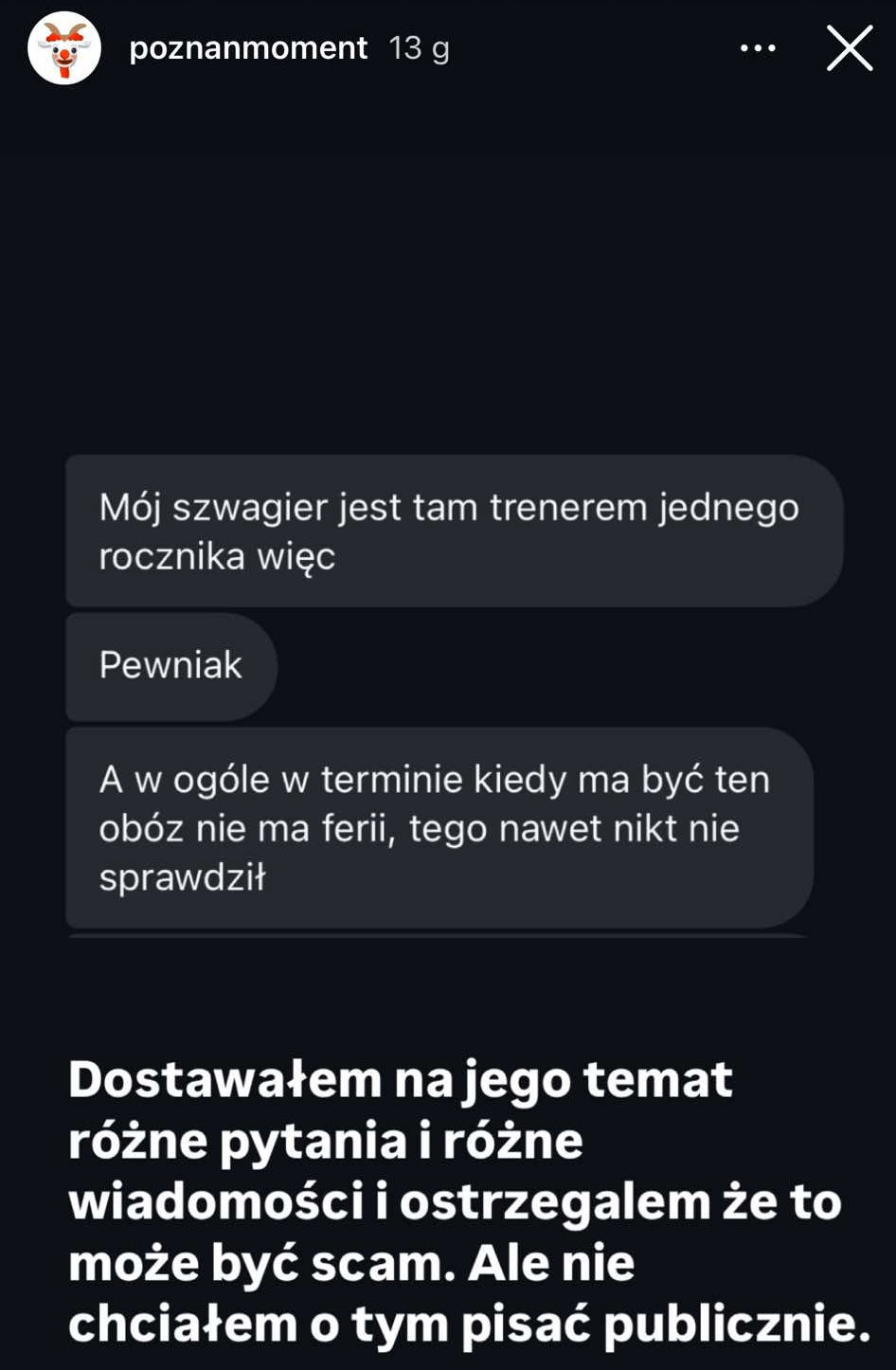Viewport: 896px width, 1370px height.
Task: Open poznanmoment's profile picture
Action: (x=64, y=48)
